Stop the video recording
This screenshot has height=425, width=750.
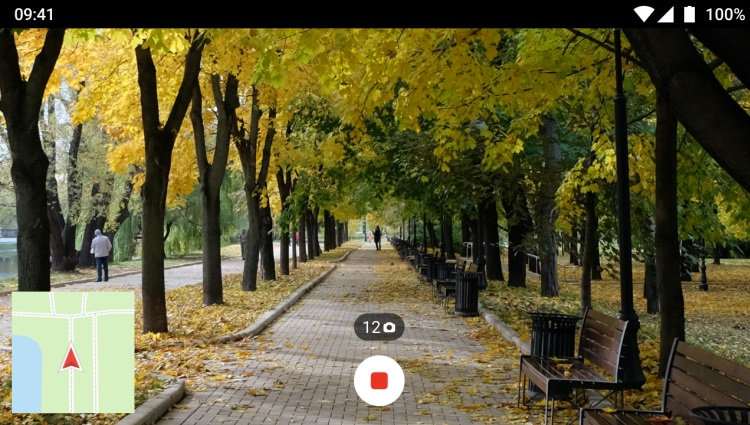pos(379,381)
